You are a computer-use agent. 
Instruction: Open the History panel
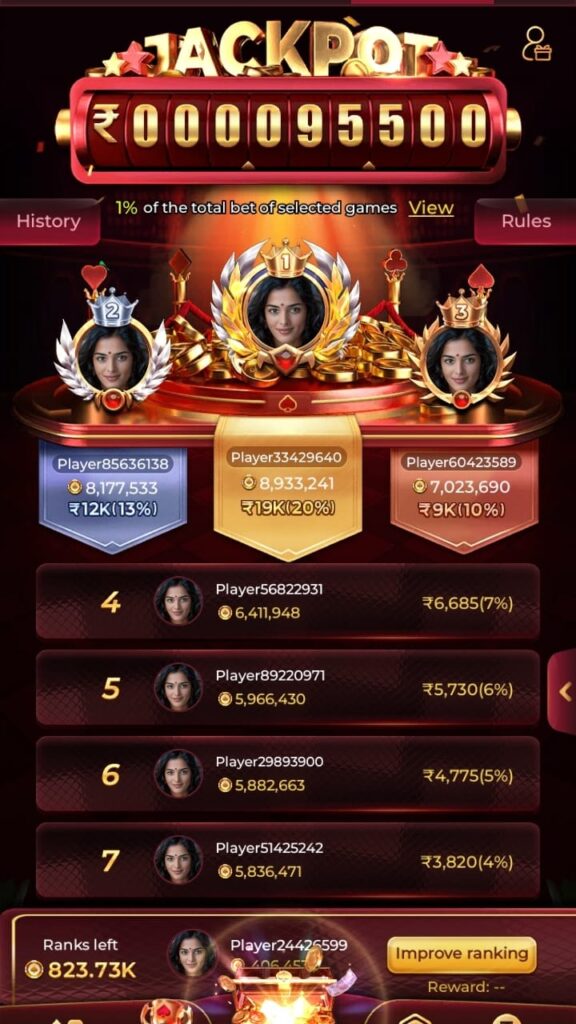tap(49, 221)
